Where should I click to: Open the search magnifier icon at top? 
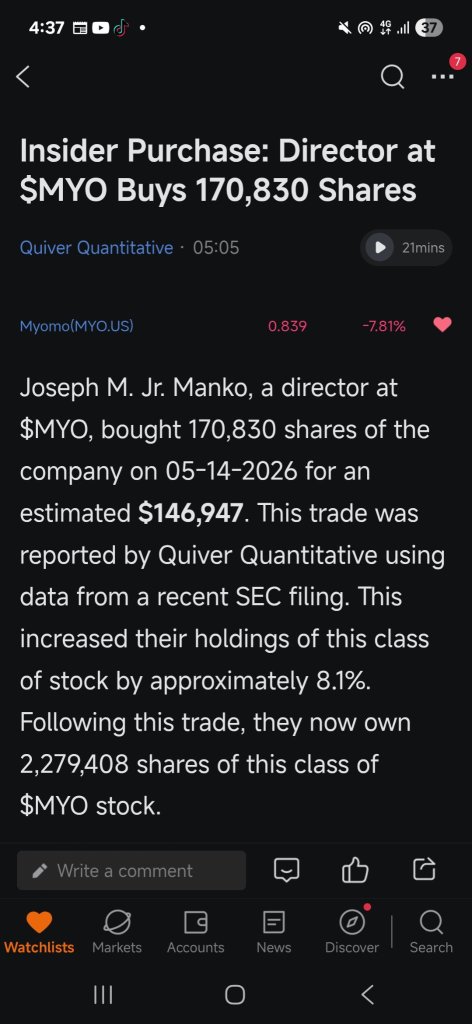(x=392, y=77)
